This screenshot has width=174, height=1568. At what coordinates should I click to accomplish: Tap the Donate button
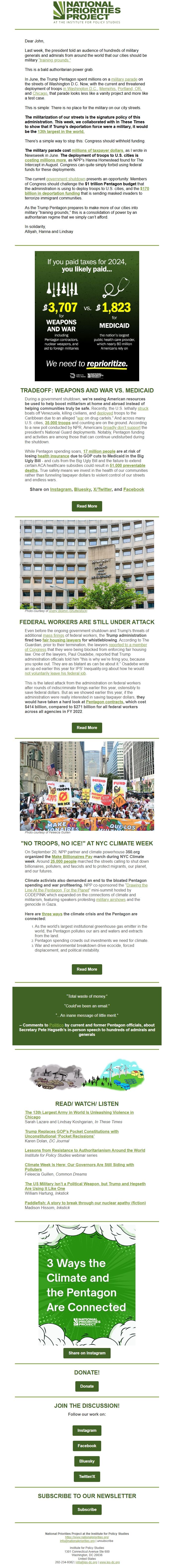(x=87, y=1386)
